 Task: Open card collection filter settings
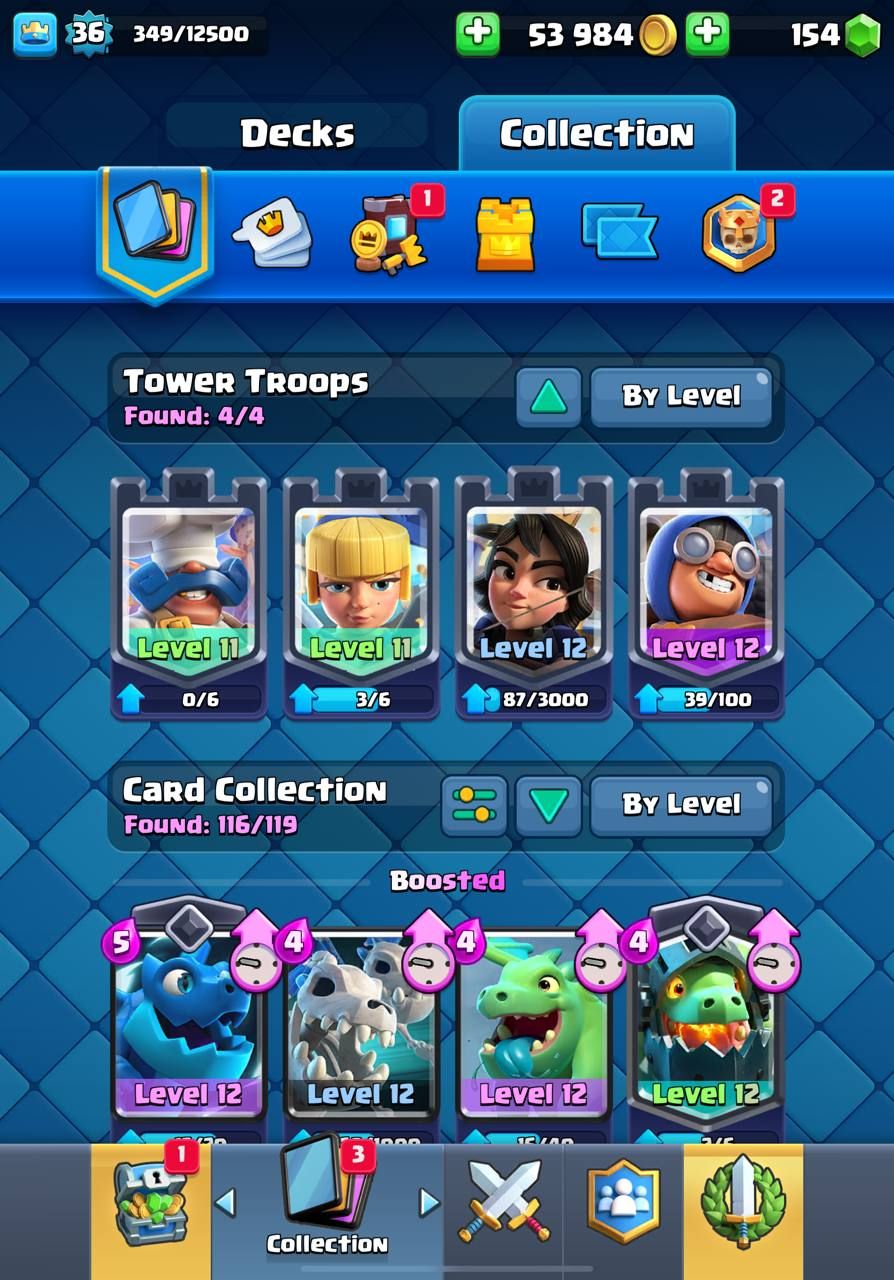point(474,805)
